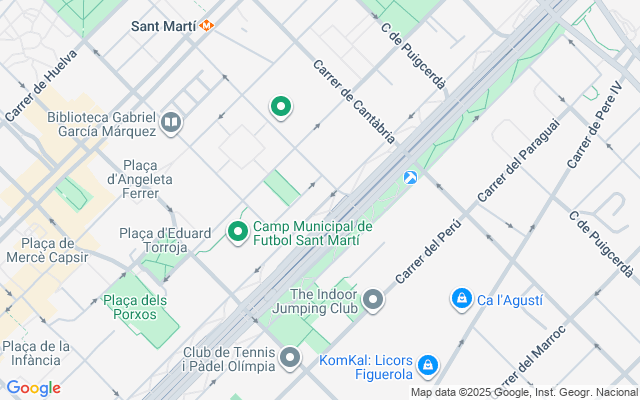Open Club de Tennis i Pàdel Olímpia pin
The width and height of the screenshot is (640, 400).
290,358
